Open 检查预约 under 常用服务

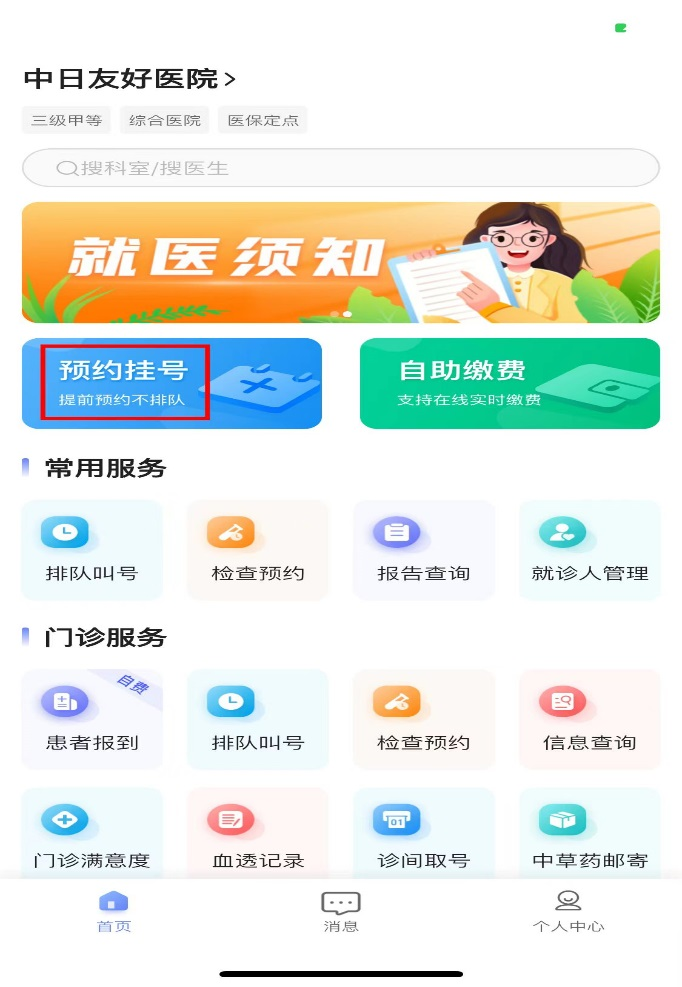point(257,549)
